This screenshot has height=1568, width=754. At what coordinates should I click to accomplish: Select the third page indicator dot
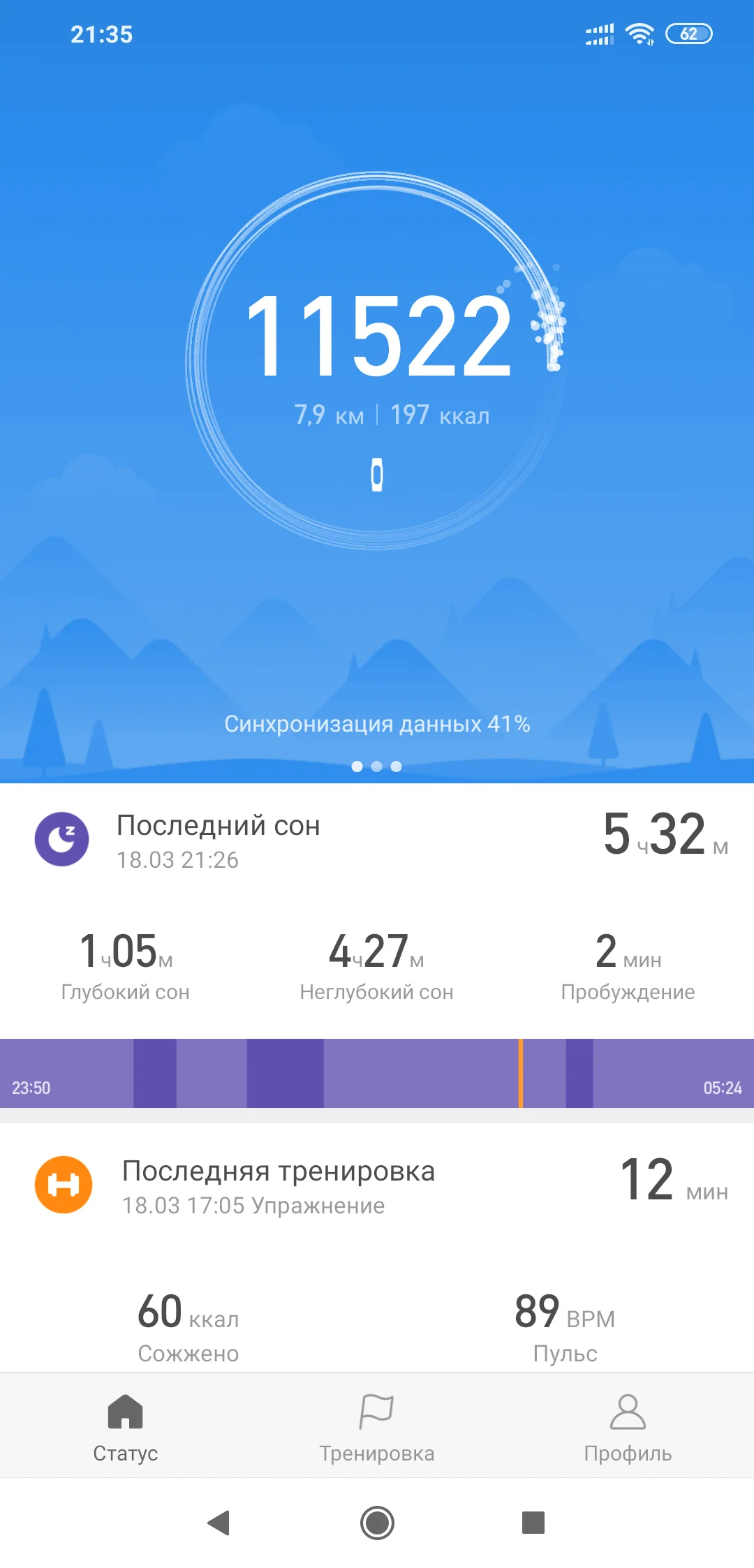(x=397, y=767)
